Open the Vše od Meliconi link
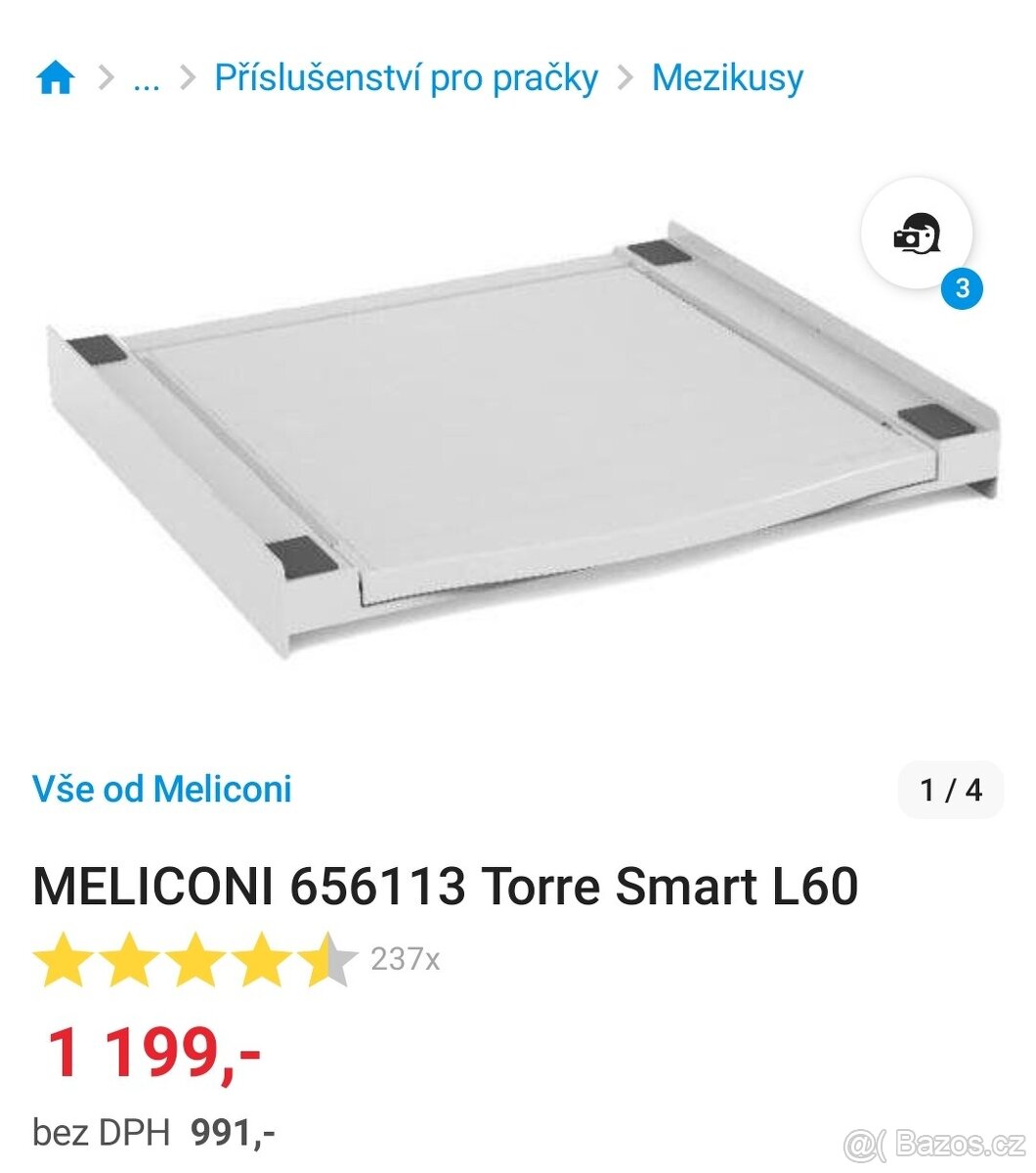This screenshot has width=1036, height=1173. (x=164, y=790)
